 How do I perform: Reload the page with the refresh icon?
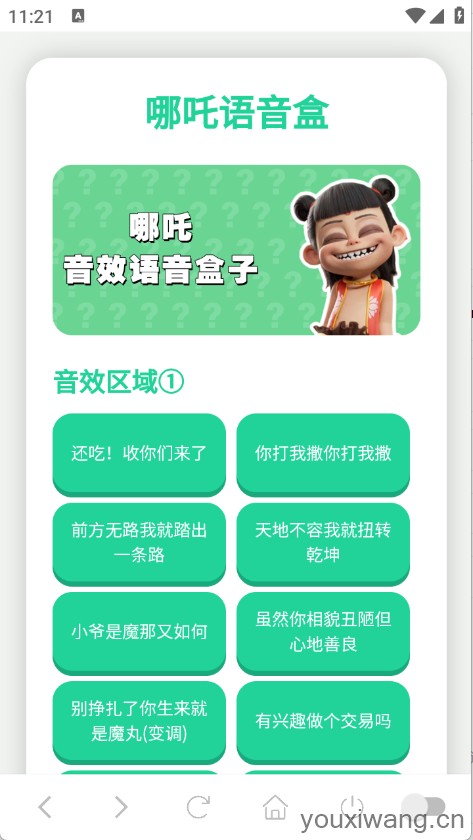coord(198,807)
